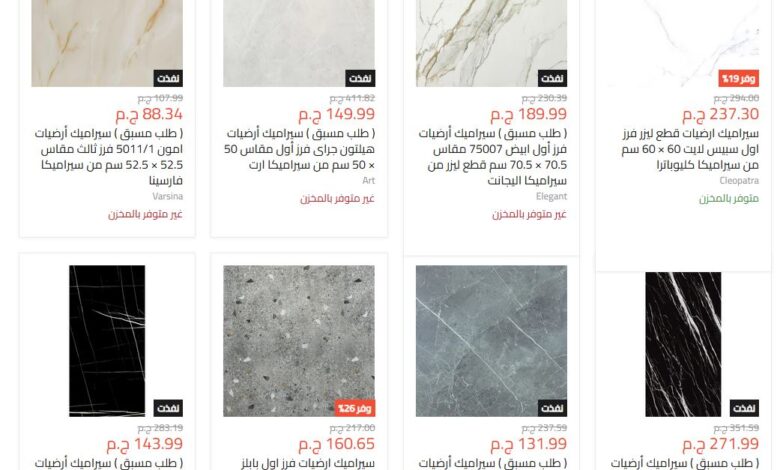780x470 pixels.
Task: Open the Elegant brand link
Action: (551, 197)
